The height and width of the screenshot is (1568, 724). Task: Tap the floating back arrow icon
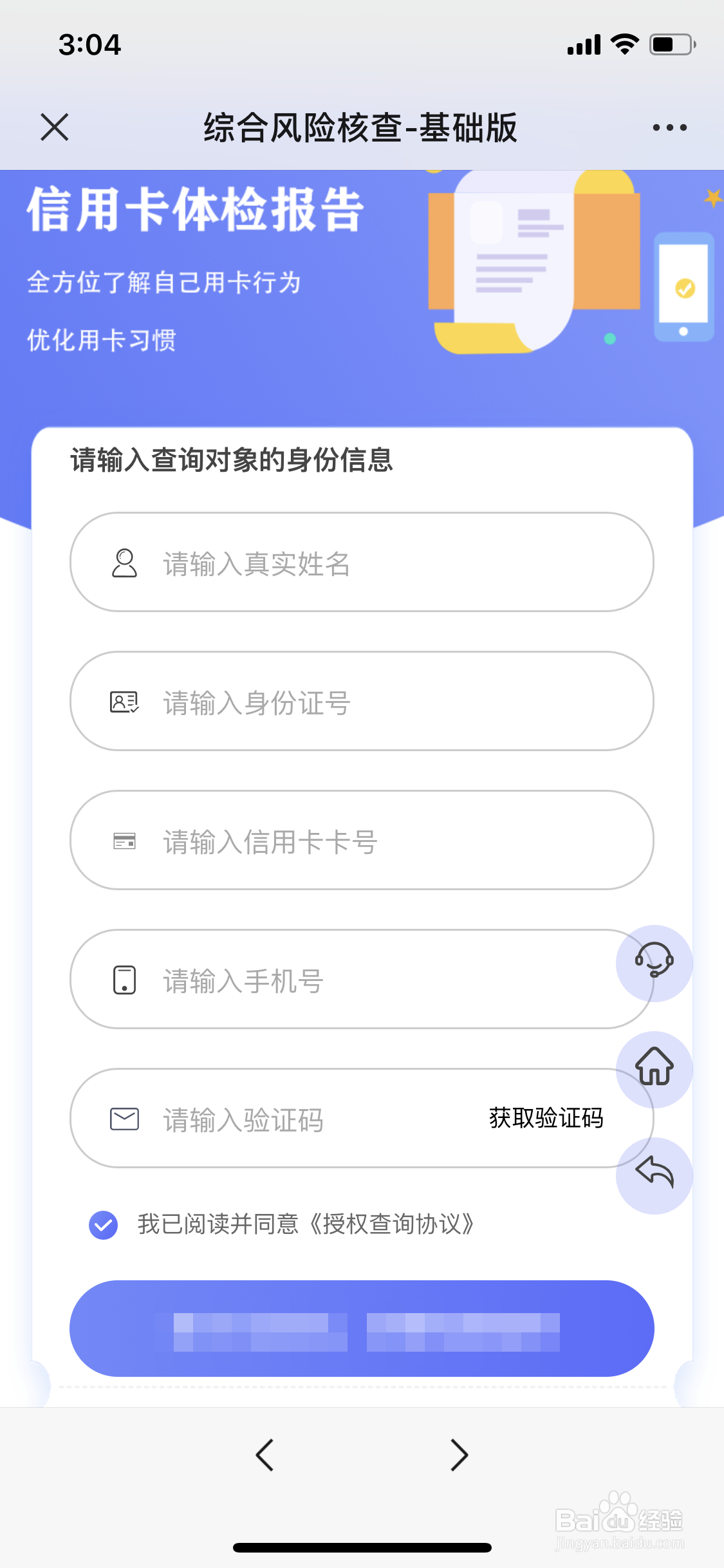tap(654, 1175)
